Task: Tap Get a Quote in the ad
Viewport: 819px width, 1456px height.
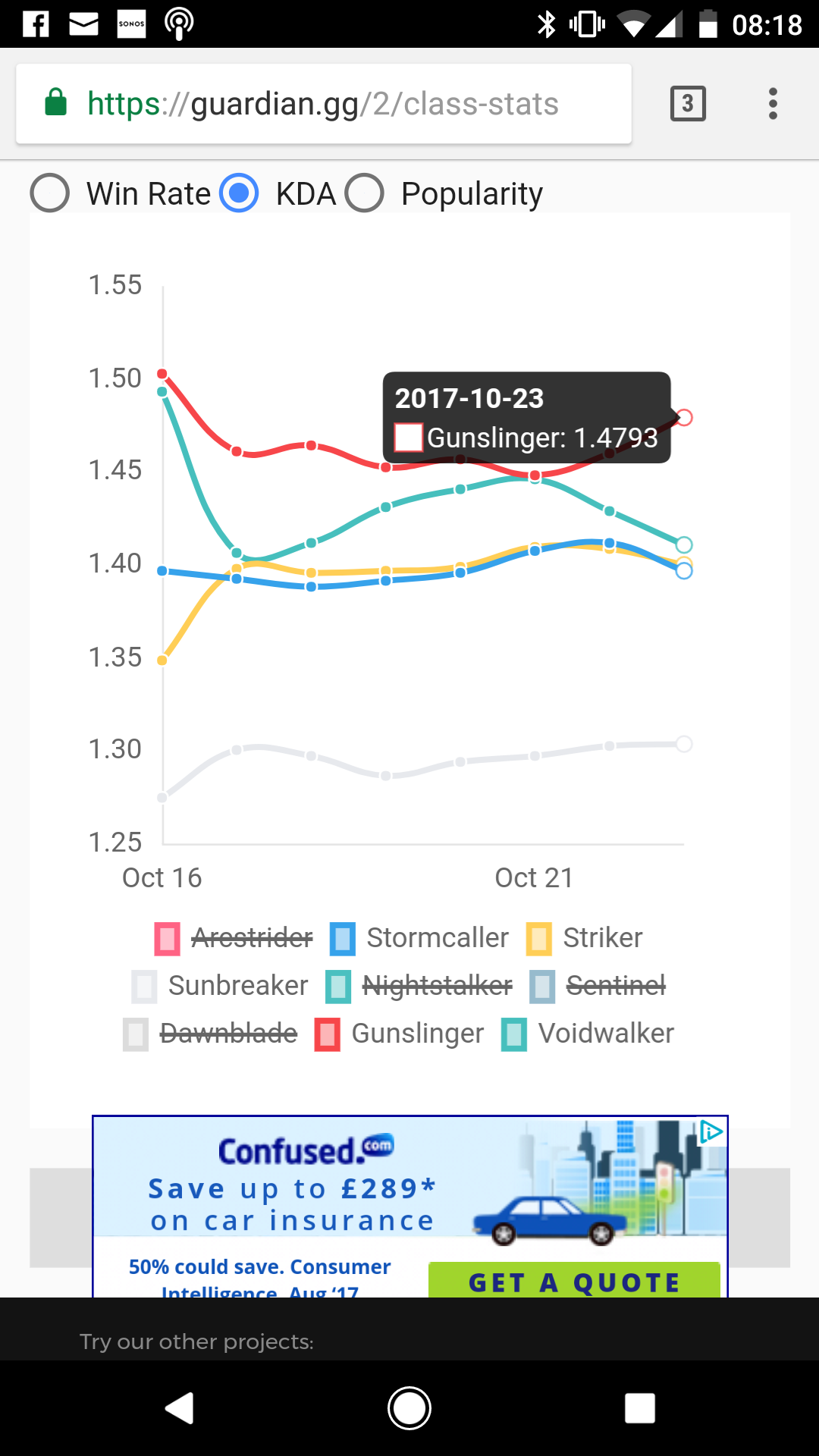Action: pyautogui.click(x=574, y=1281)
